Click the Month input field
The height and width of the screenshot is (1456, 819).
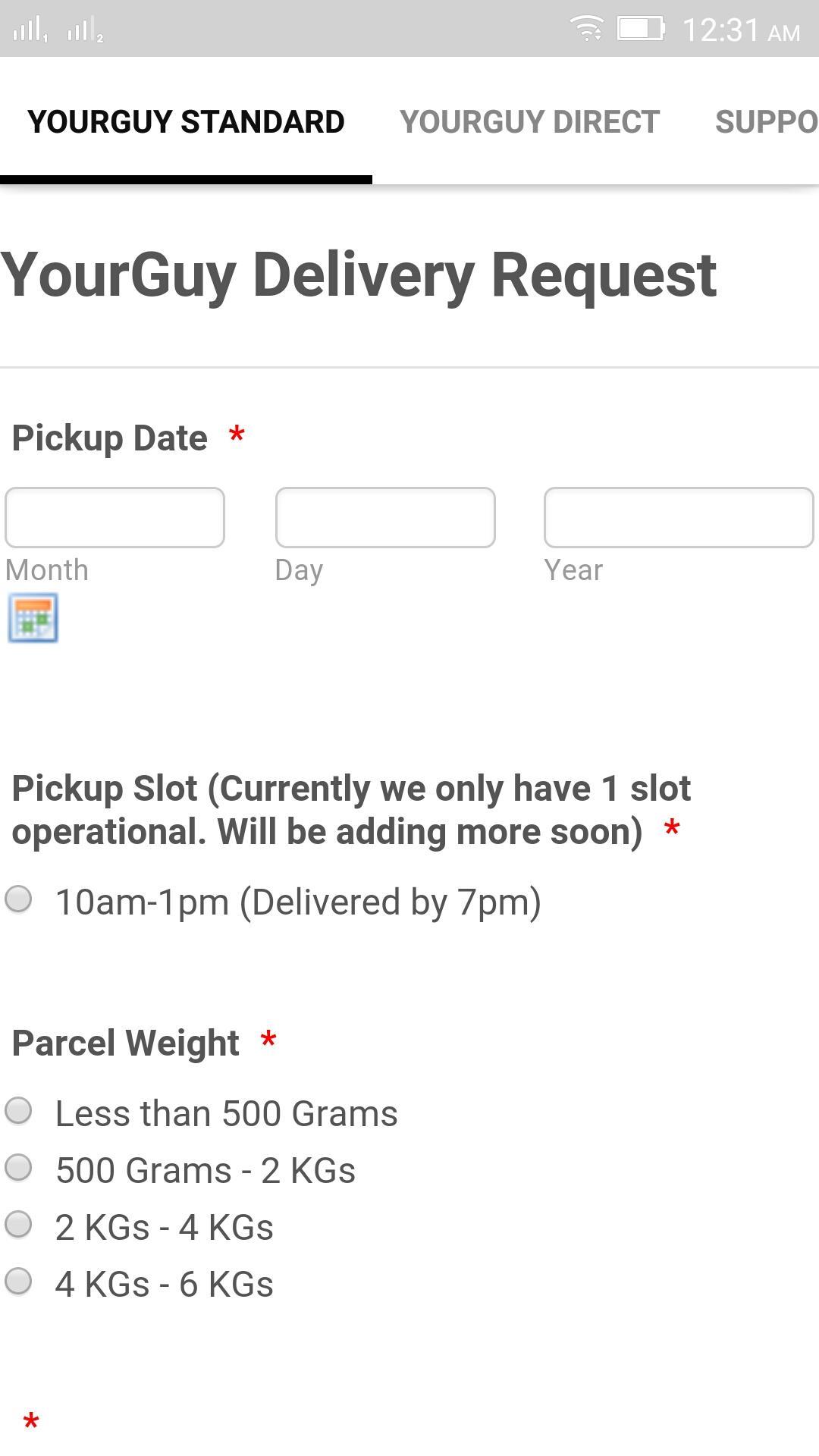click(x=115, y=518)
